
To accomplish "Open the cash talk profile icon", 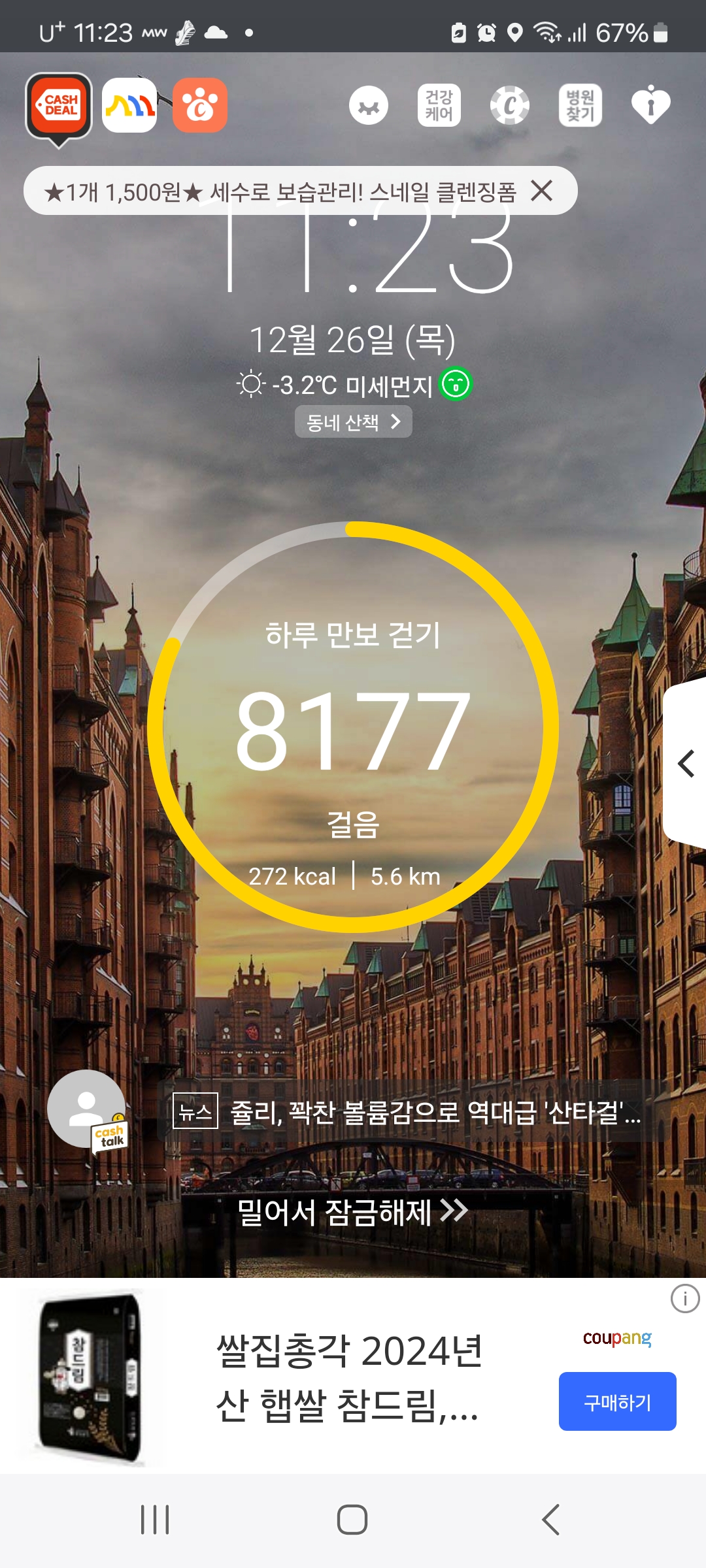I will [87, 1109].
